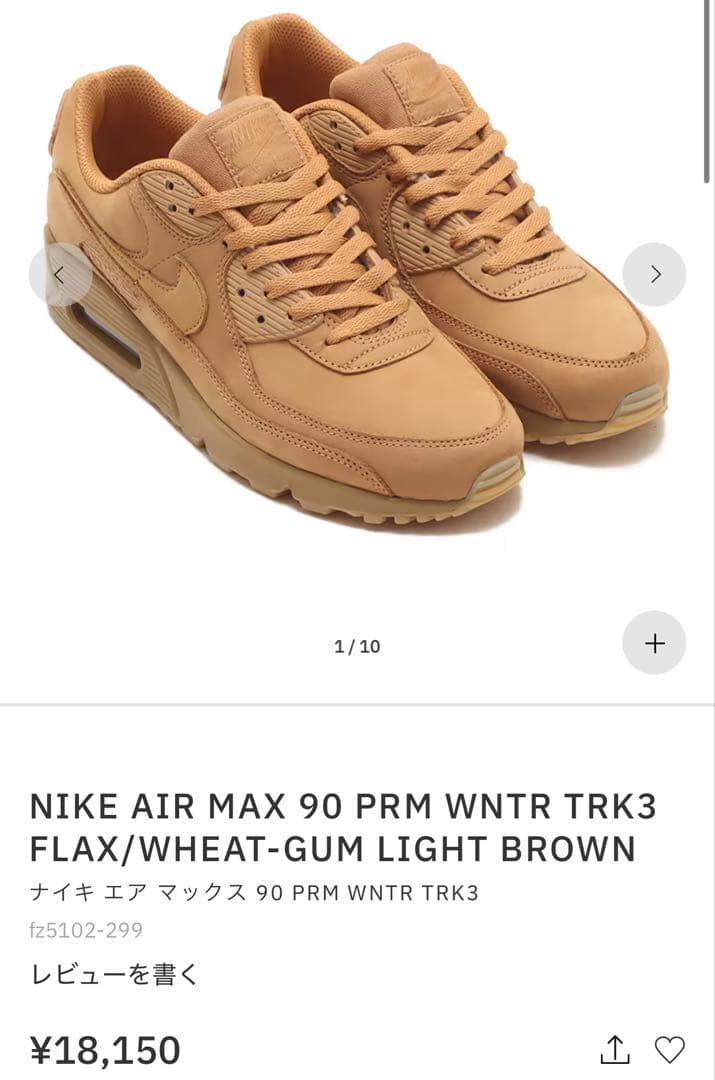The image size is (715, 1080).
Task: Go to the next product image
Action: pyautogui.click(x=654, y=274)
